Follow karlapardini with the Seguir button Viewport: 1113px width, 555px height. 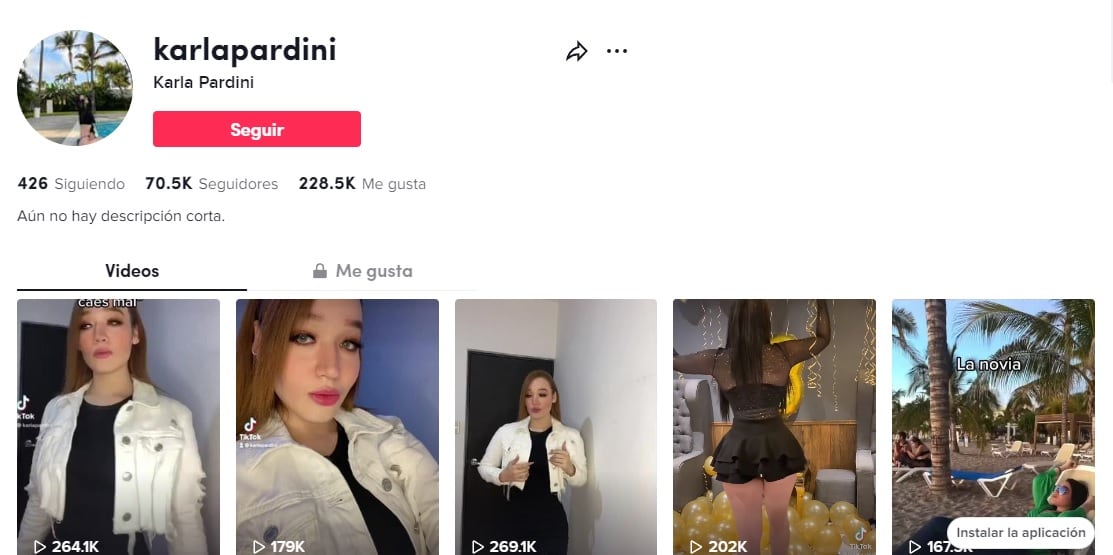(x=256, y=130)
